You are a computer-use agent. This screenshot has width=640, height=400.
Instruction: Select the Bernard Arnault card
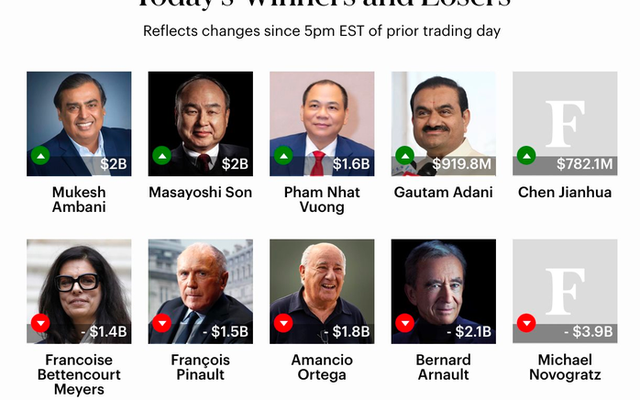coord(443,291)
